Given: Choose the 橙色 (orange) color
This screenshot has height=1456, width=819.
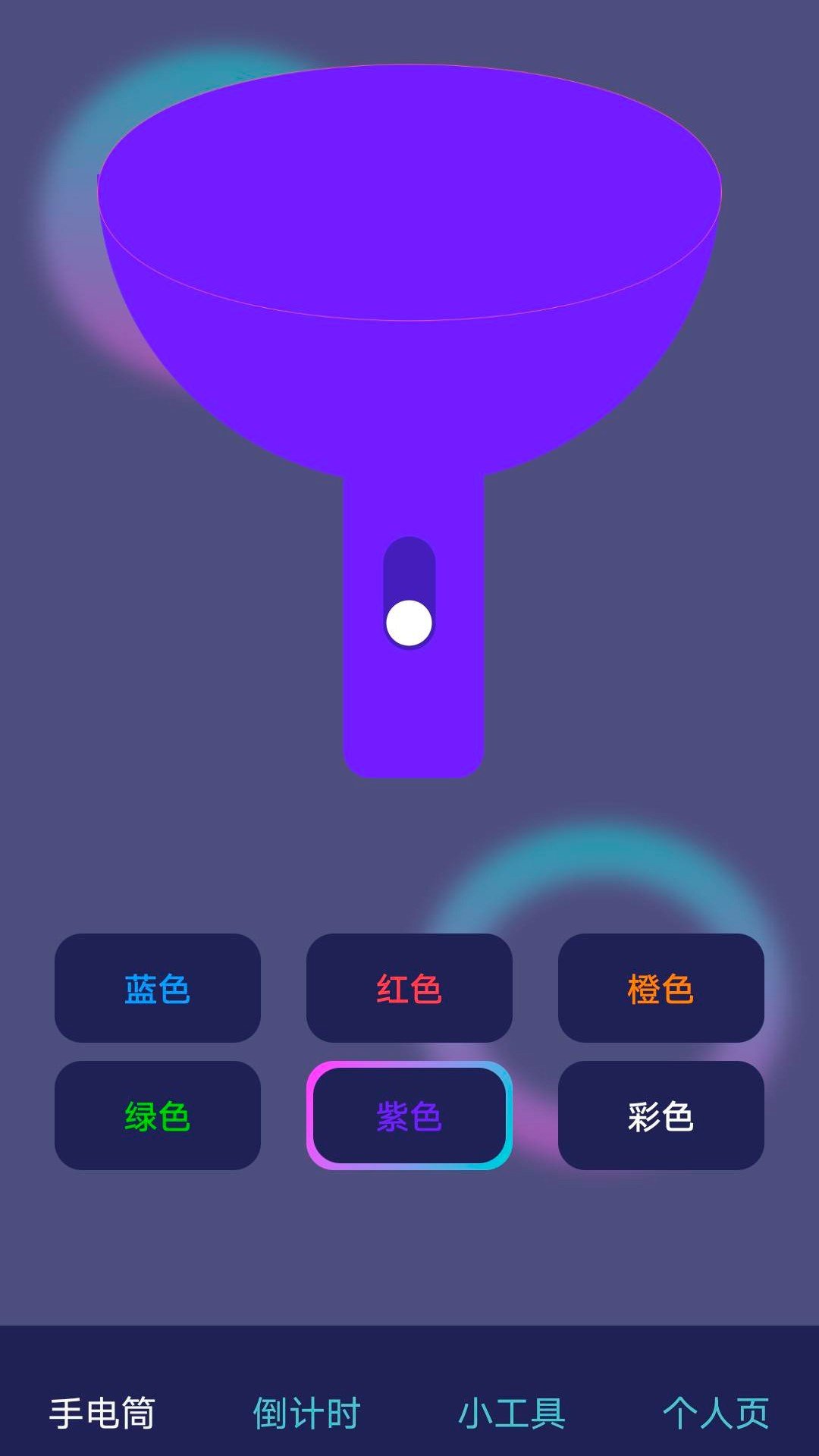Looking at the screenshot, I should pyautogui.click(x=661, y=988).
